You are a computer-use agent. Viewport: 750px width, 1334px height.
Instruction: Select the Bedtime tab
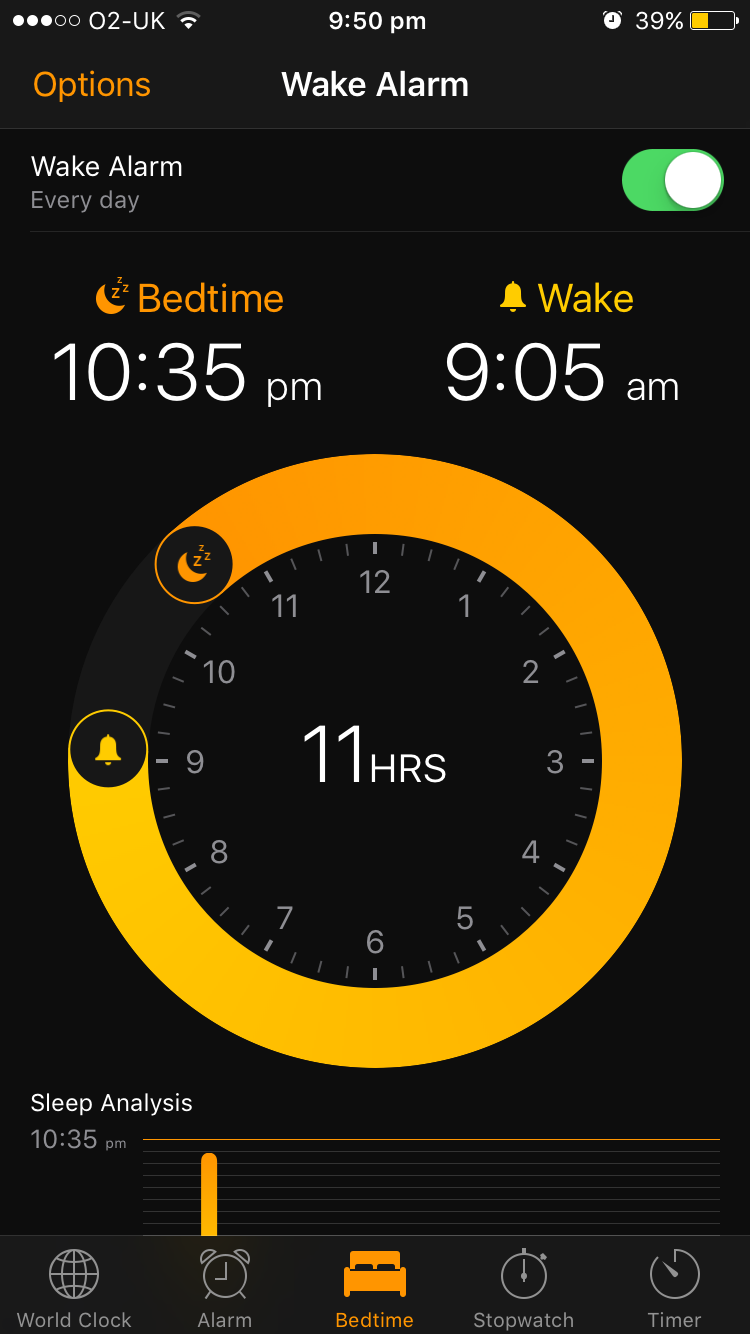coord(375,1289)
